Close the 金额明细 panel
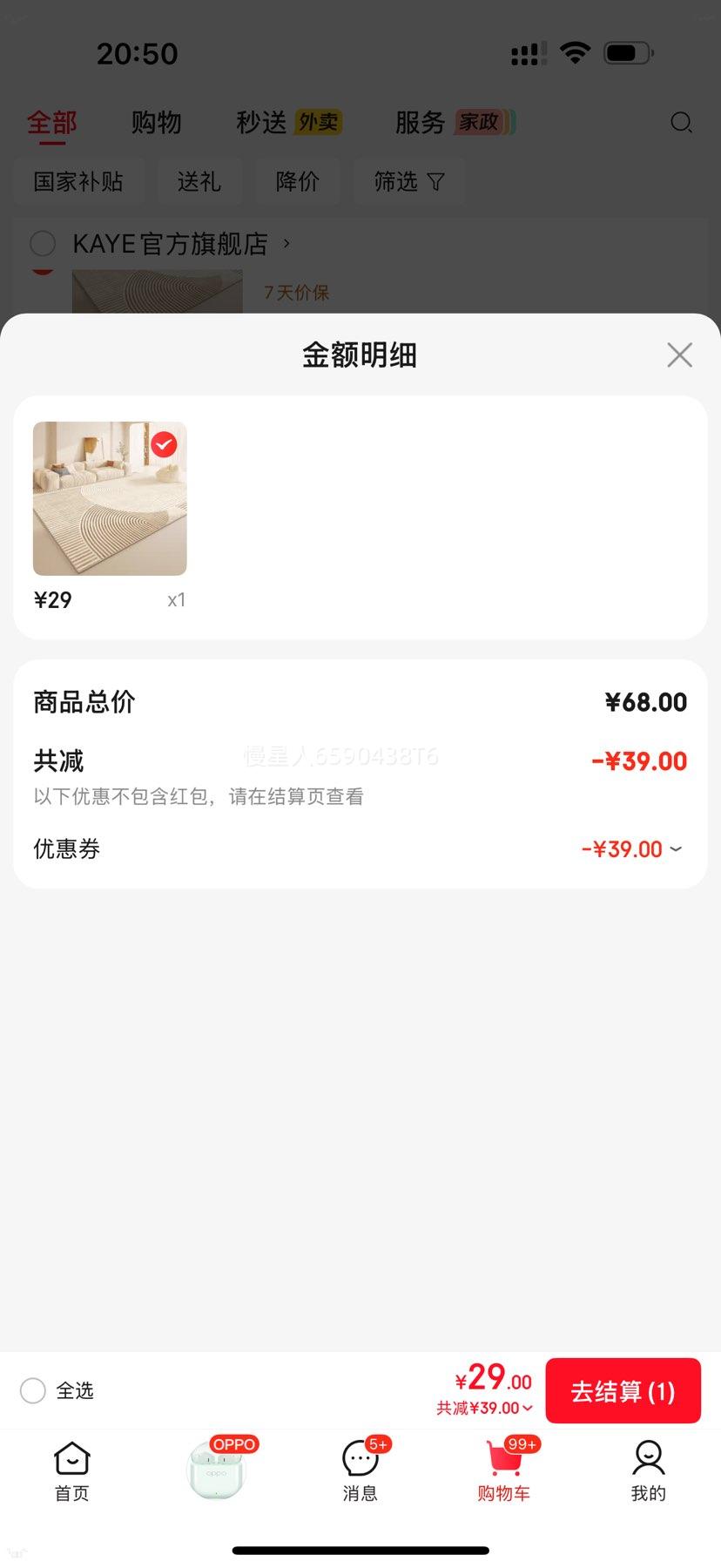The height and width of the screenshot is (1568, 721). pyautogui.click(x=679, y=355)
